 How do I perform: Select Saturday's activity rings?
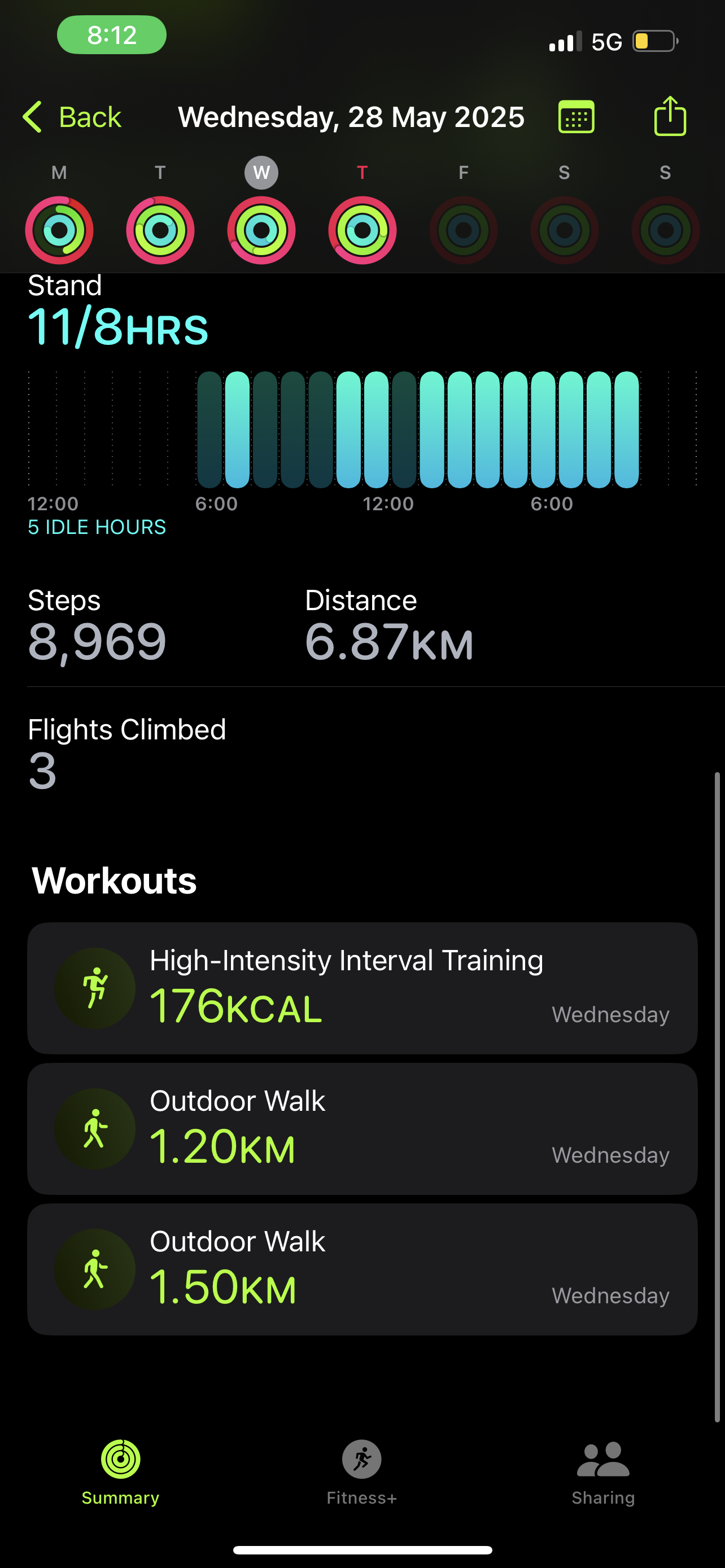click(564, 230)
